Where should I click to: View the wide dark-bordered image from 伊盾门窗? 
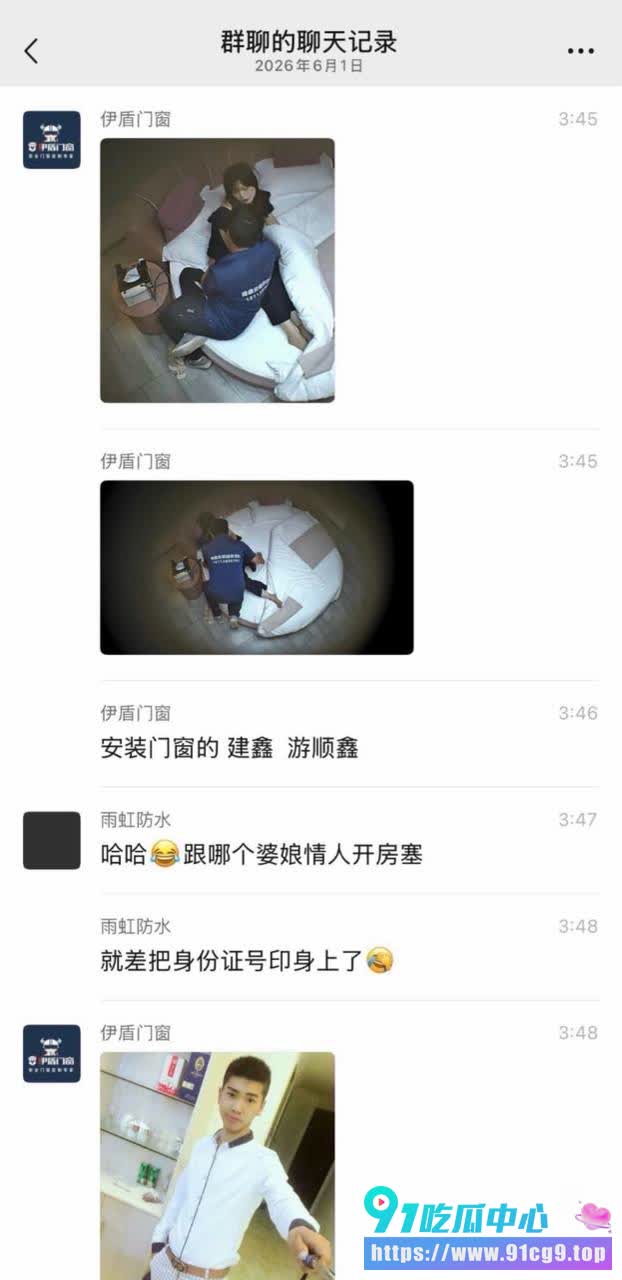pyautogui.click(x=257, y=568)
